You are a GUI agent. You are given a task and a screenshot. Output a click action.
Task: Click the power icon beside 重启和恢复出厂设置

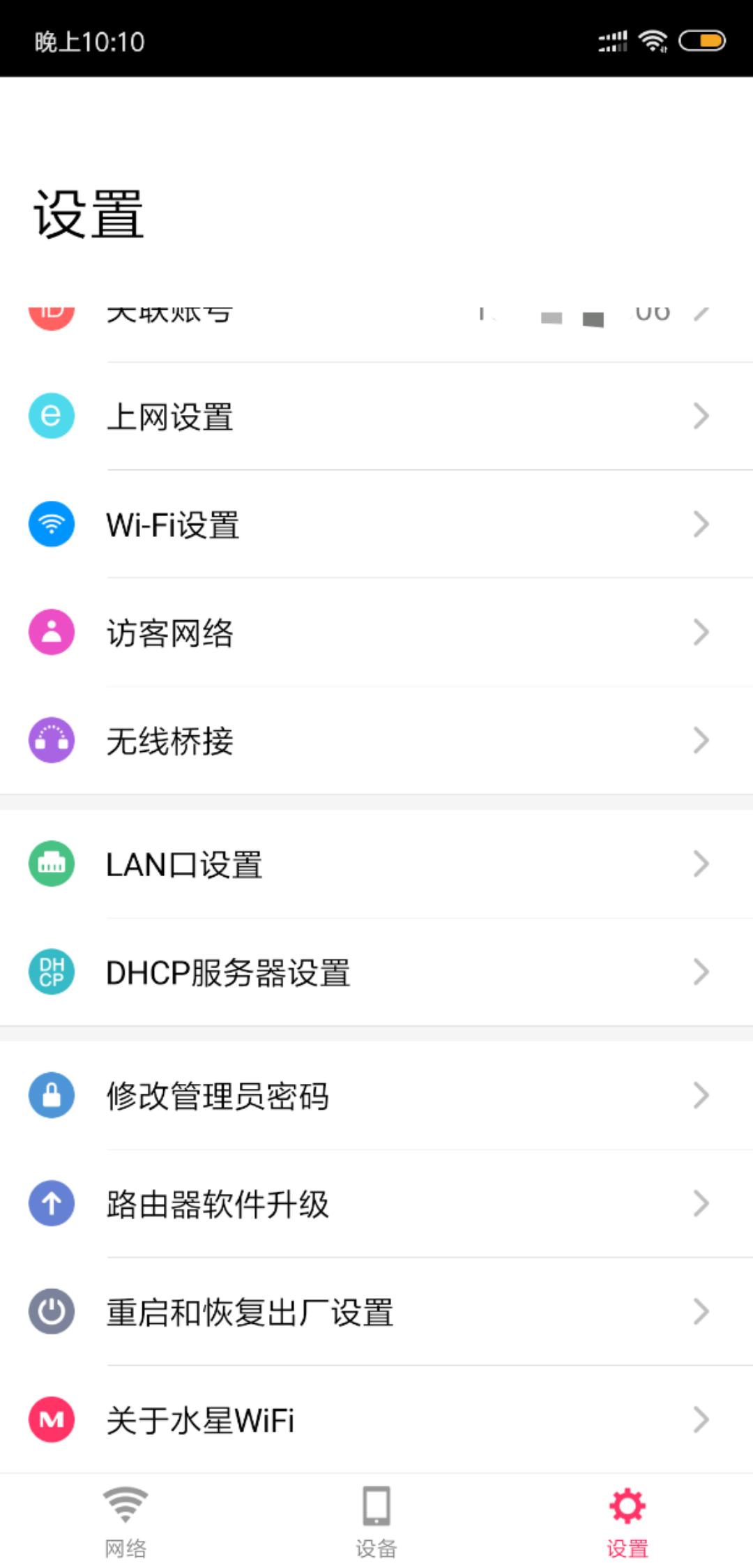[x=51, y=1311]
